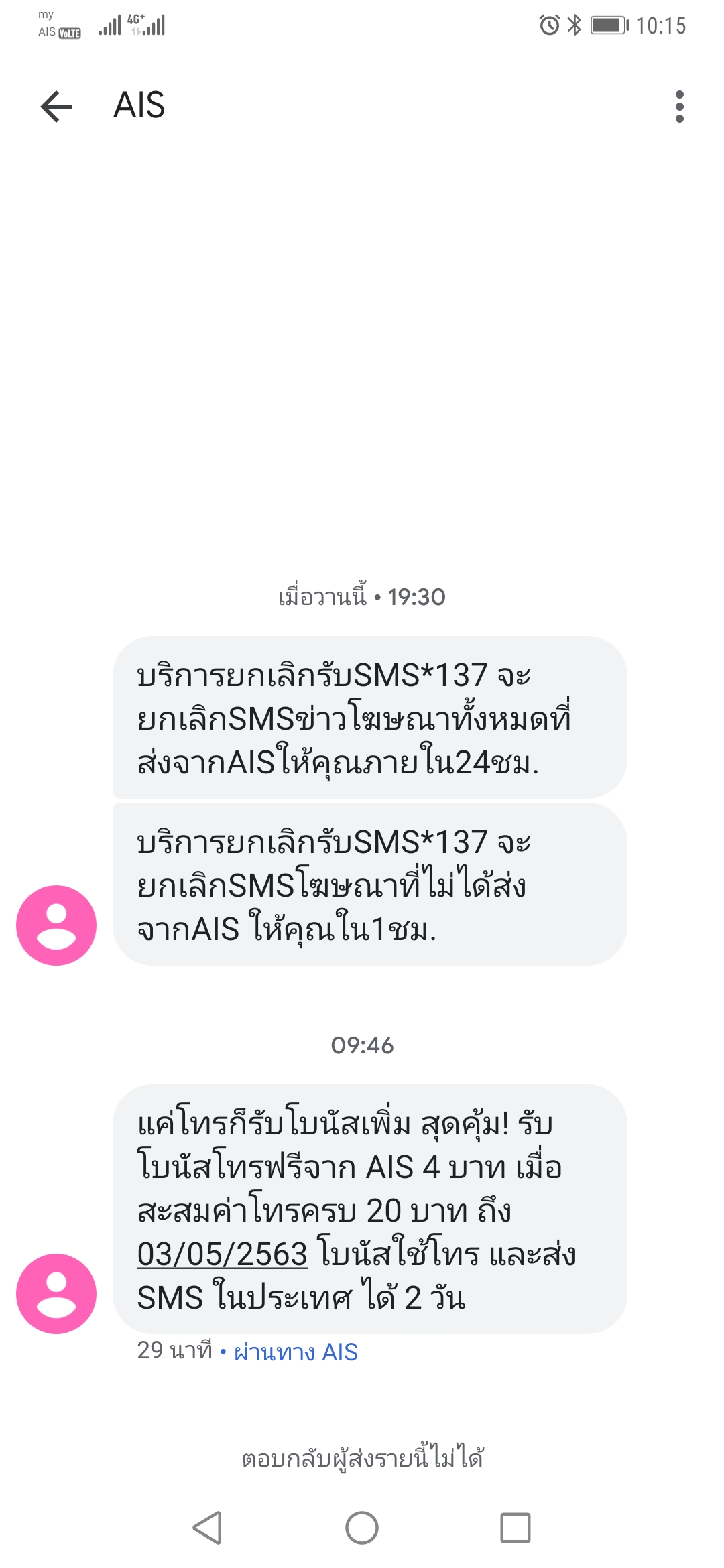
Task: Go back from the AIS conversation
Action: (56, 107)
